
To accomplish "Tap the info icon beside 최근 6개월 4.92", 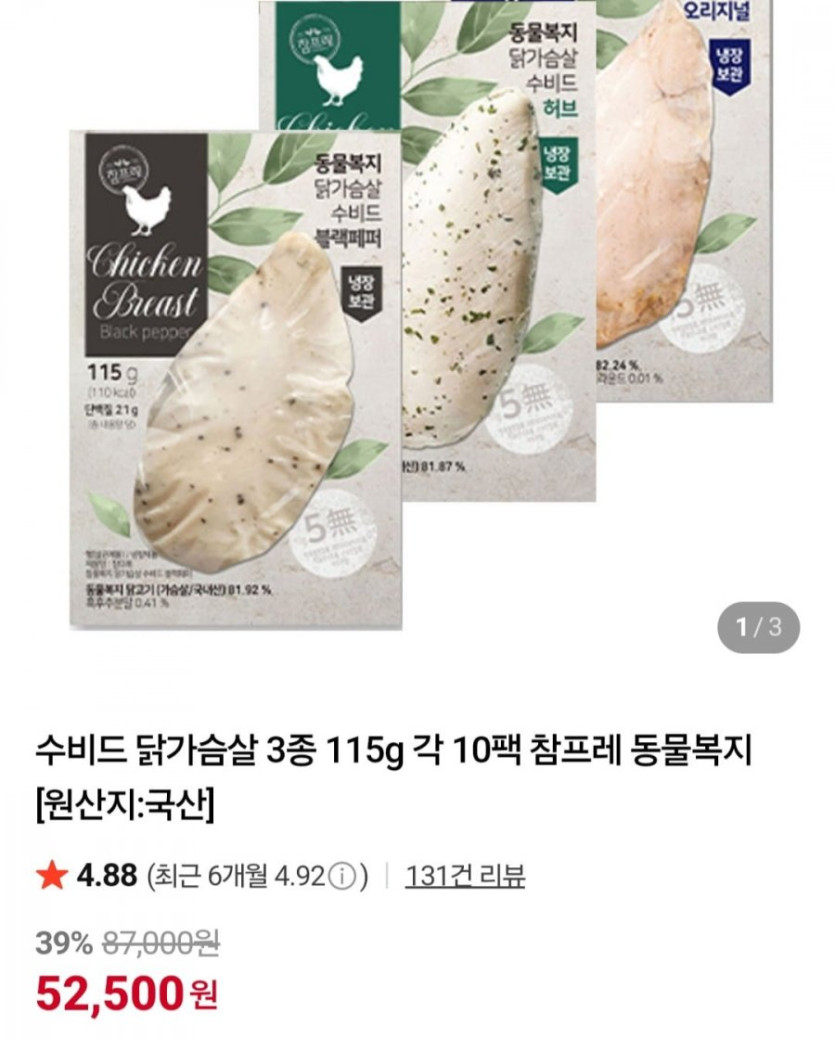I will (x=342, y=878).
